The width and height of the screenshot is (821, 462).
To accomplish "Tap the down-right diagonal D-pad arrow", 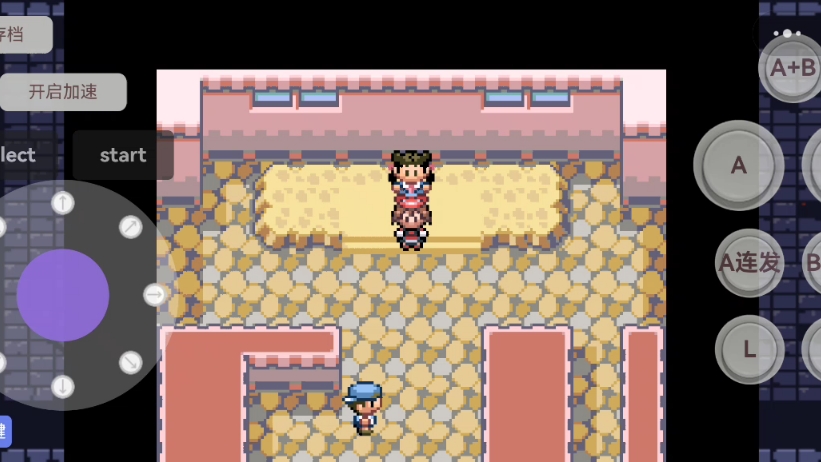I will (130, 362).
